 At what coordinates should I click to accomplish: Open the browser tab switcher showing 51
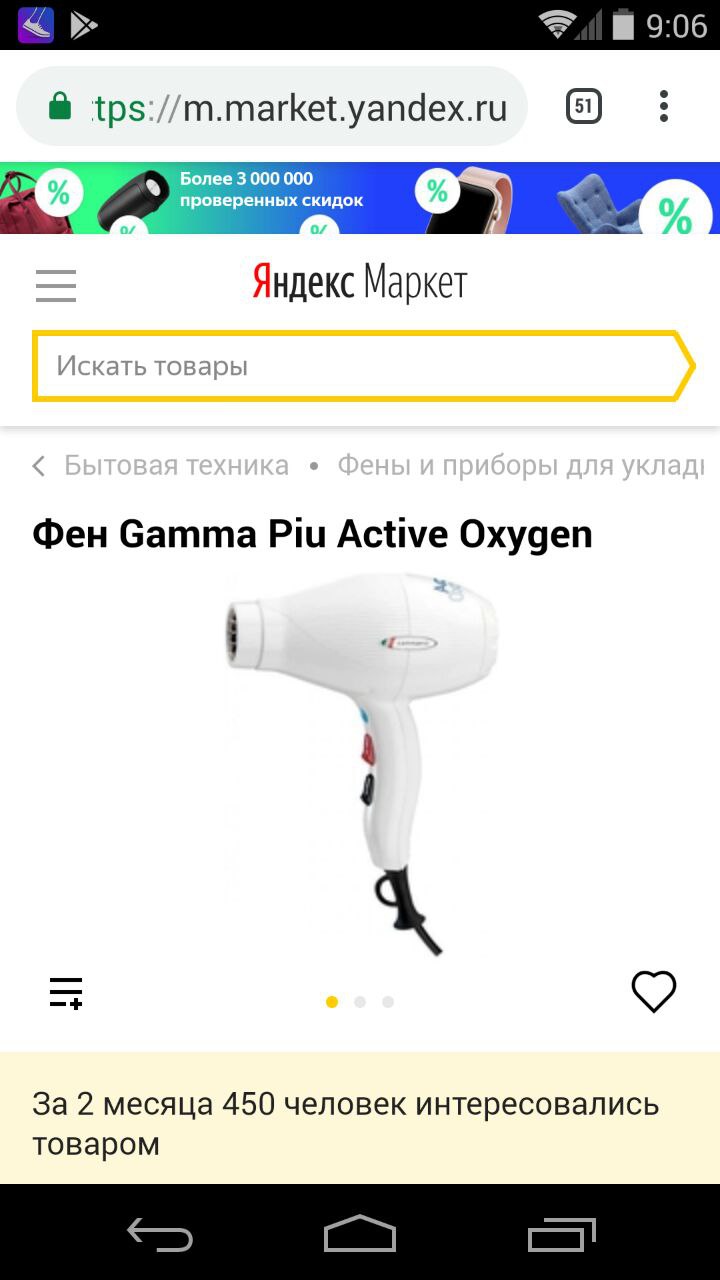(584, 106)
